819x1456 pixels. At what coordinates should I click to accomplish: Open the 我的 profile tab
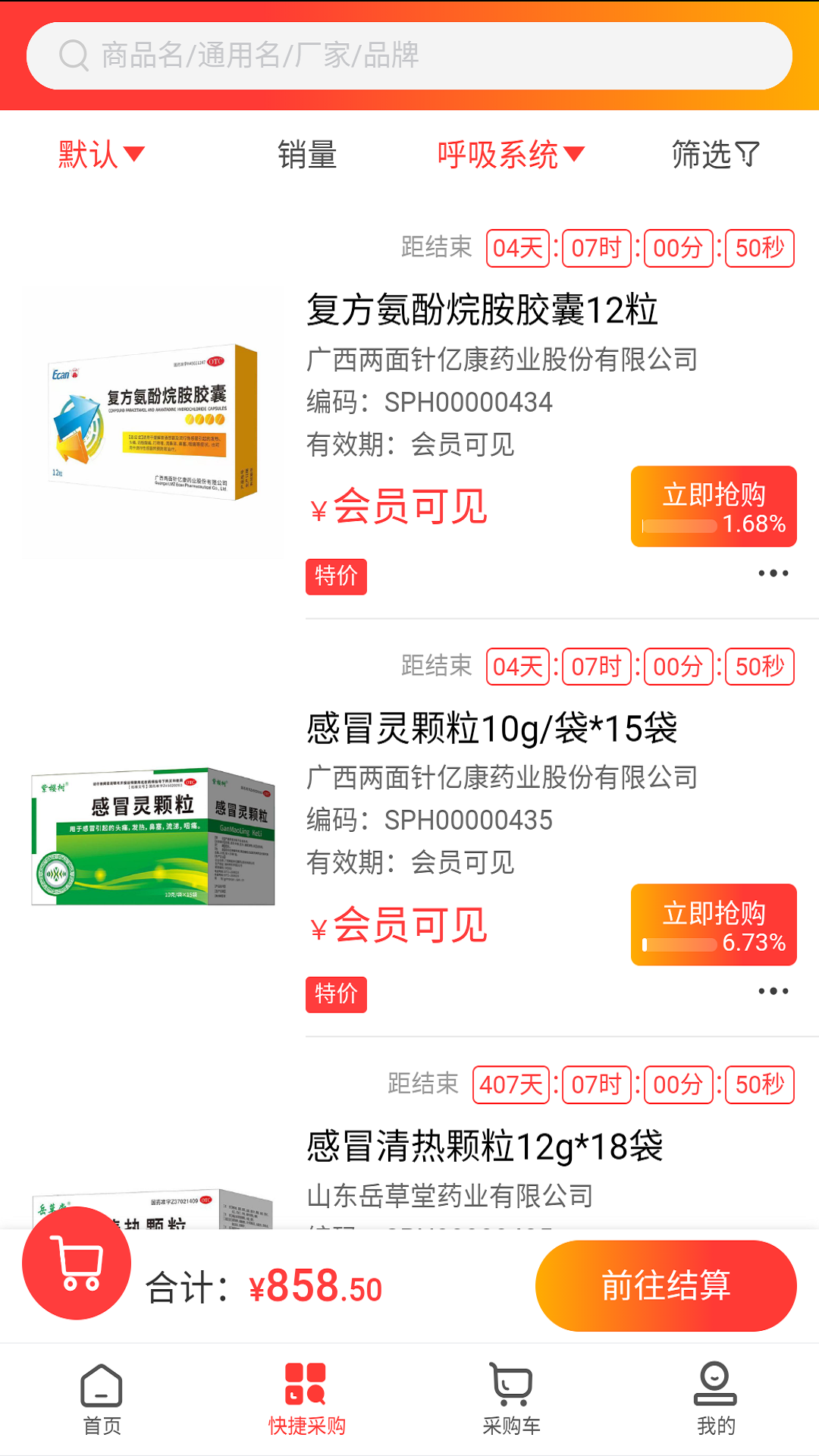[716, 1399]
